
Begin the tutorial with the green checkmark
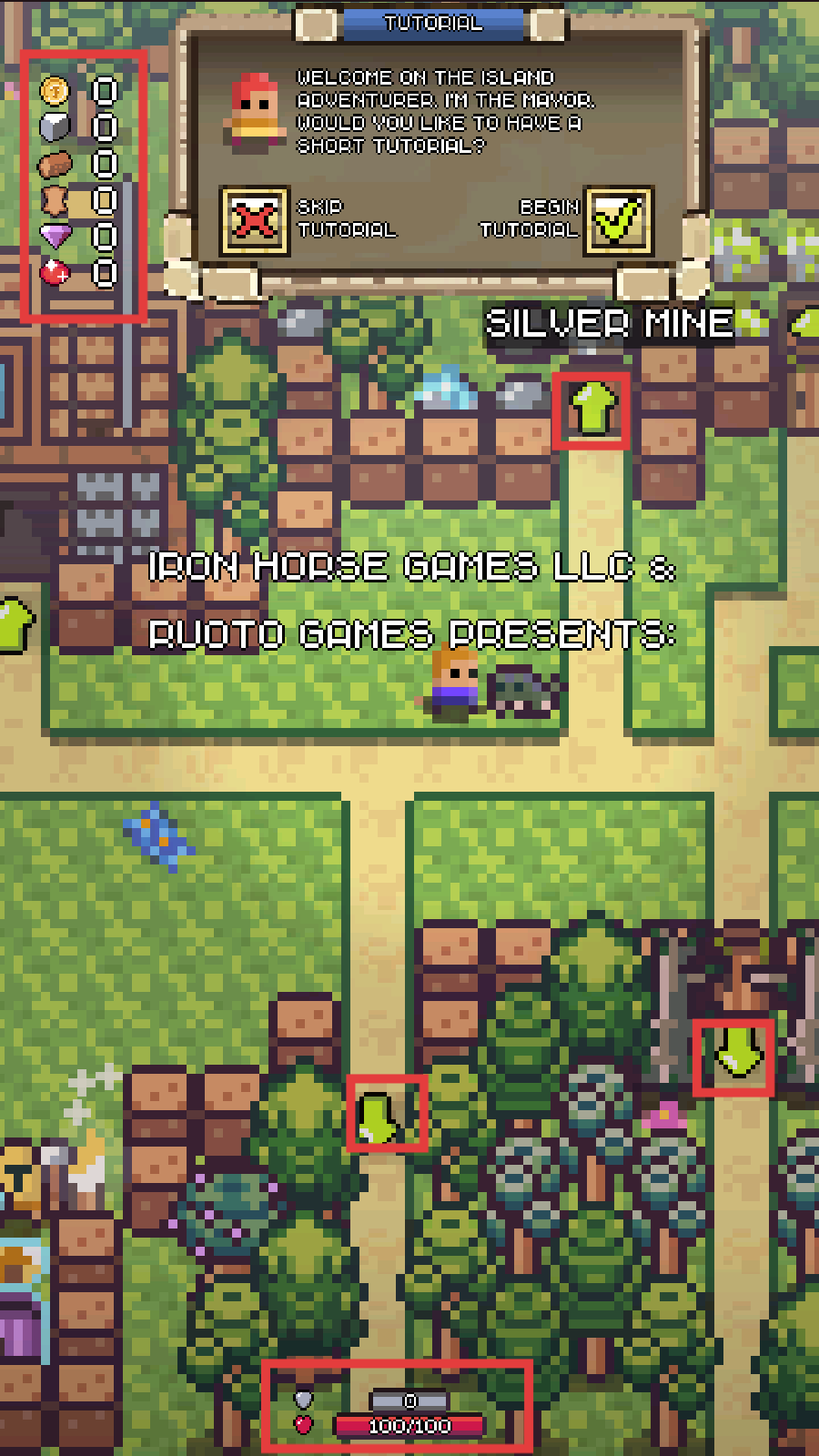coord(619,220)
